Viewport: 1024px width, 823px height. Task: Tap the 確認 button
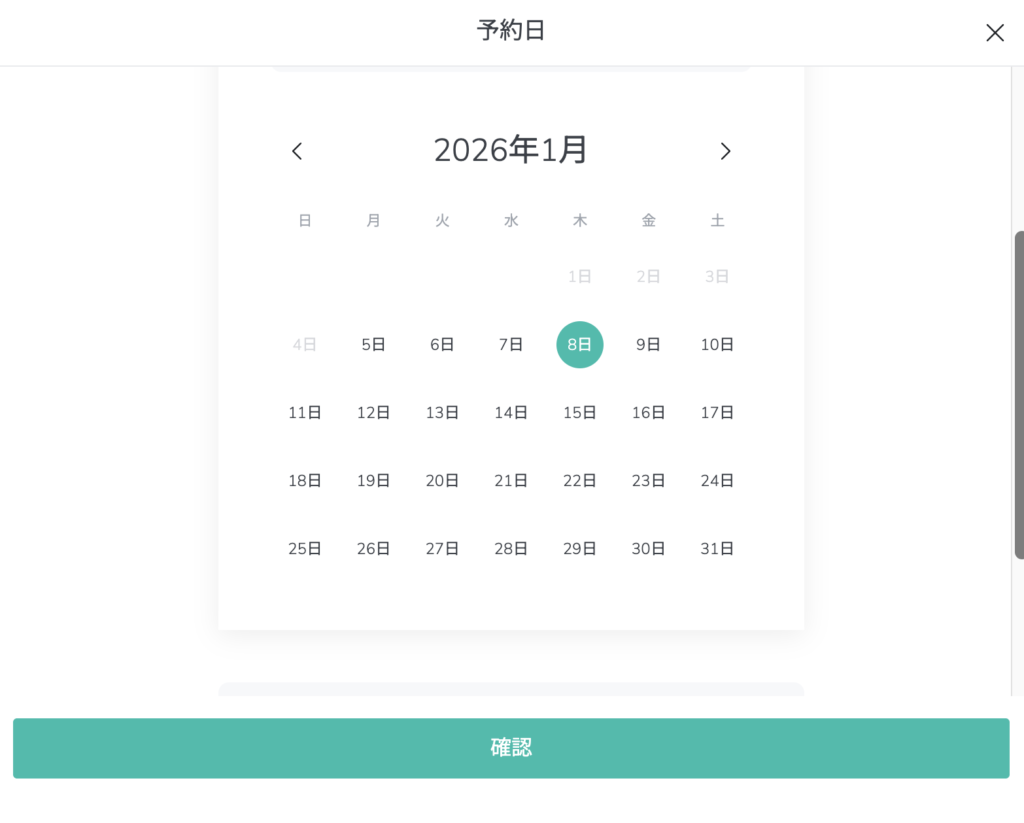[511, 748]
